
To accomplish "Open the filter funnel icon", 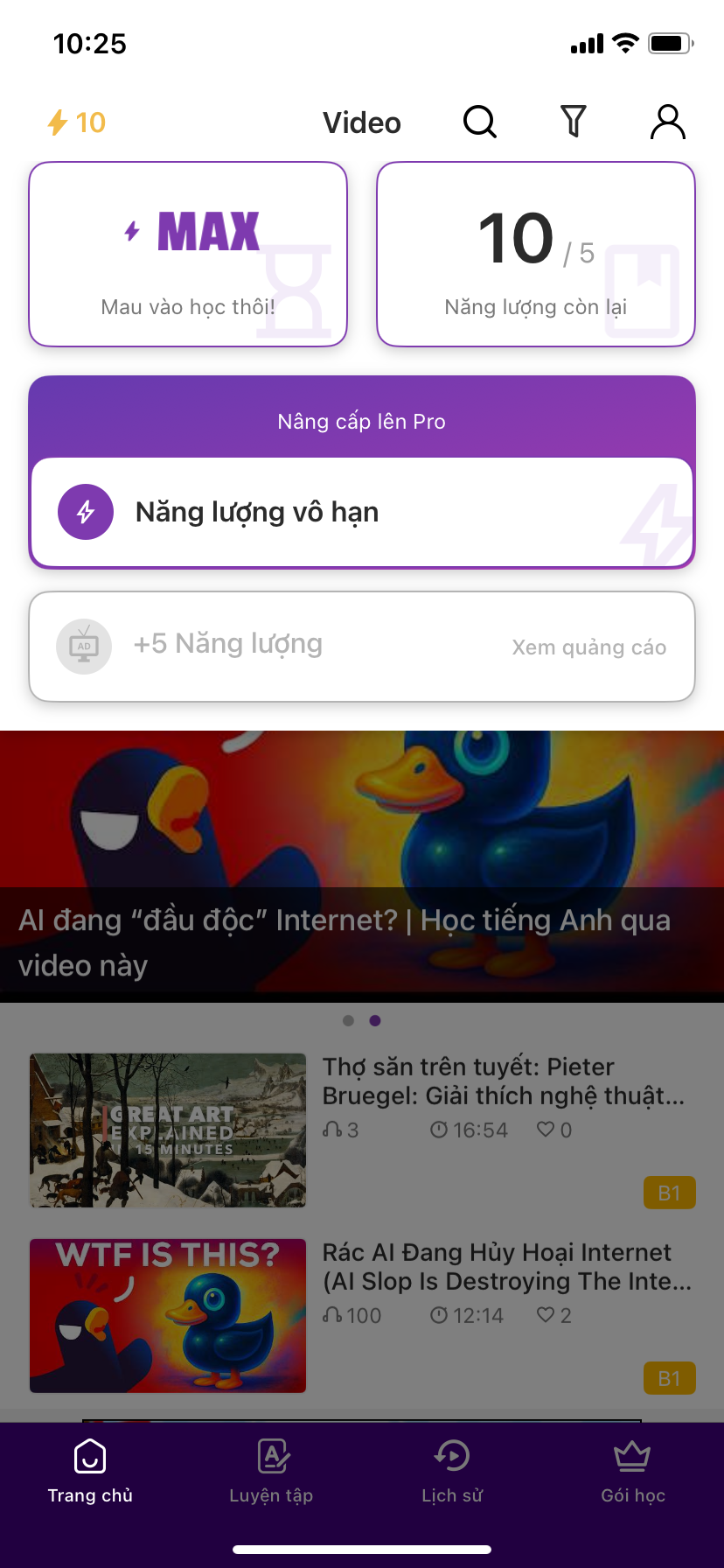I will click(x=573, y=122).
